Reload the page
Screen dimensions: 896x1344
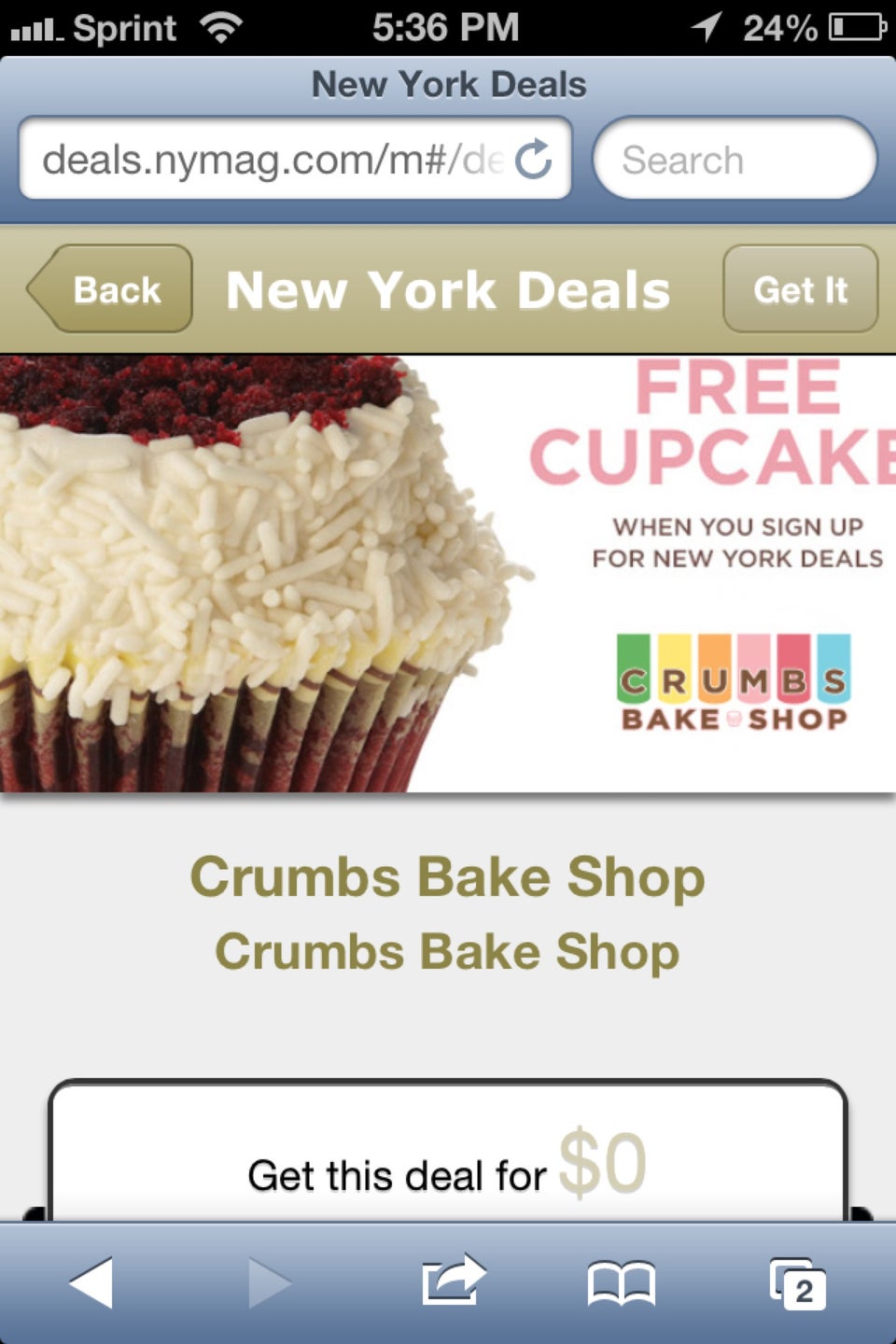coord(534,160)
